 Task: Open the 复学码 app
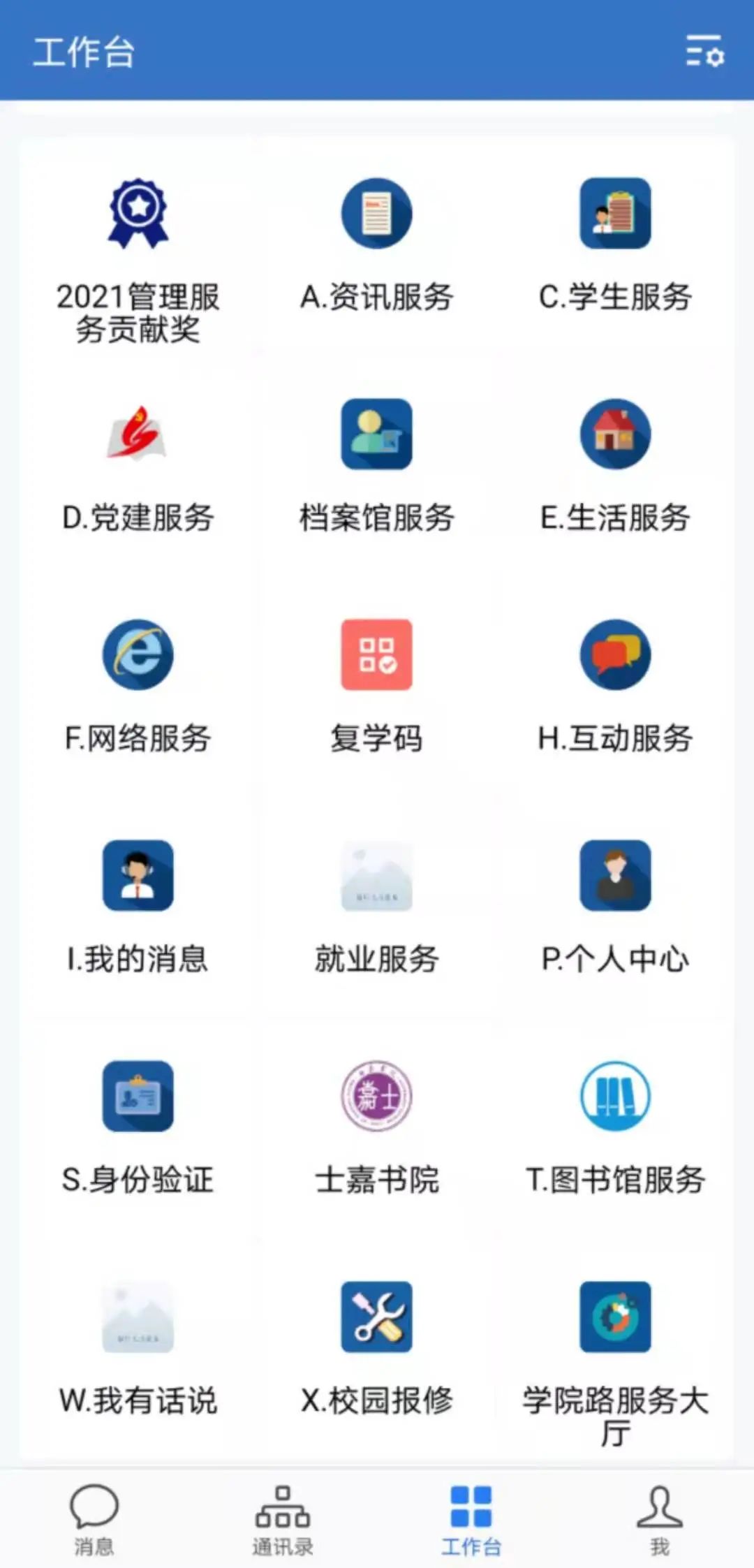click(x=376, y=654)
